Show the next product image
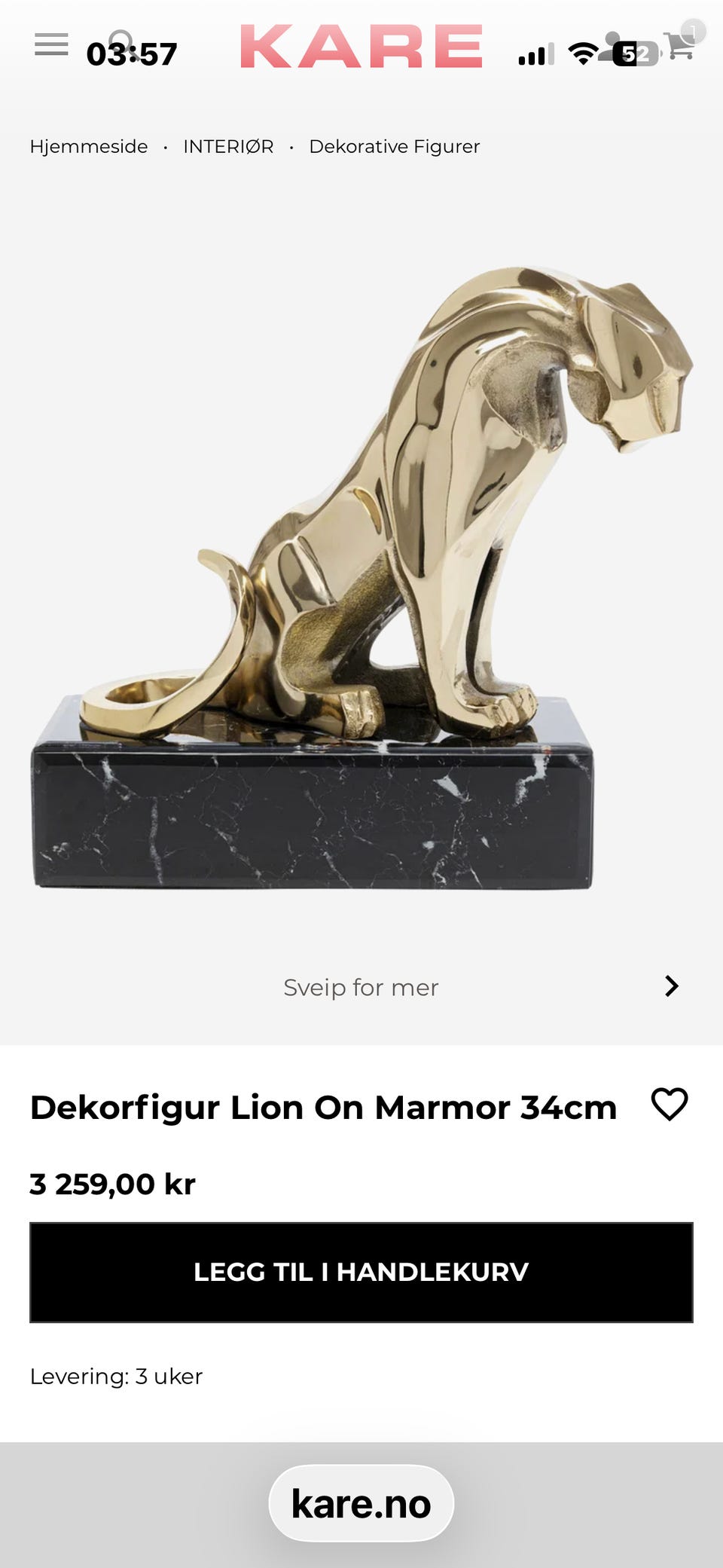This screenshot has width=723, height=1568. coord(672,986)
